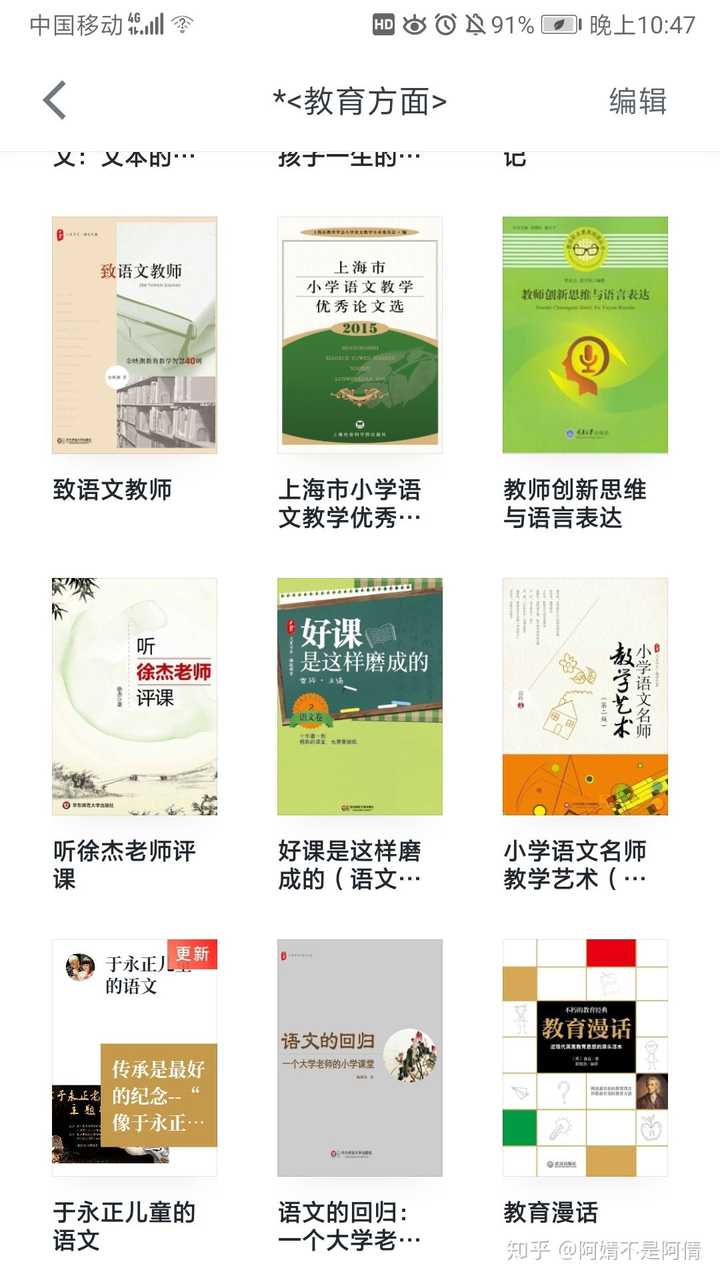The image size is (720, 1280).
Task: Open 上海市小学语文教学优秀论文选 book
Action: tap(360, 335)
